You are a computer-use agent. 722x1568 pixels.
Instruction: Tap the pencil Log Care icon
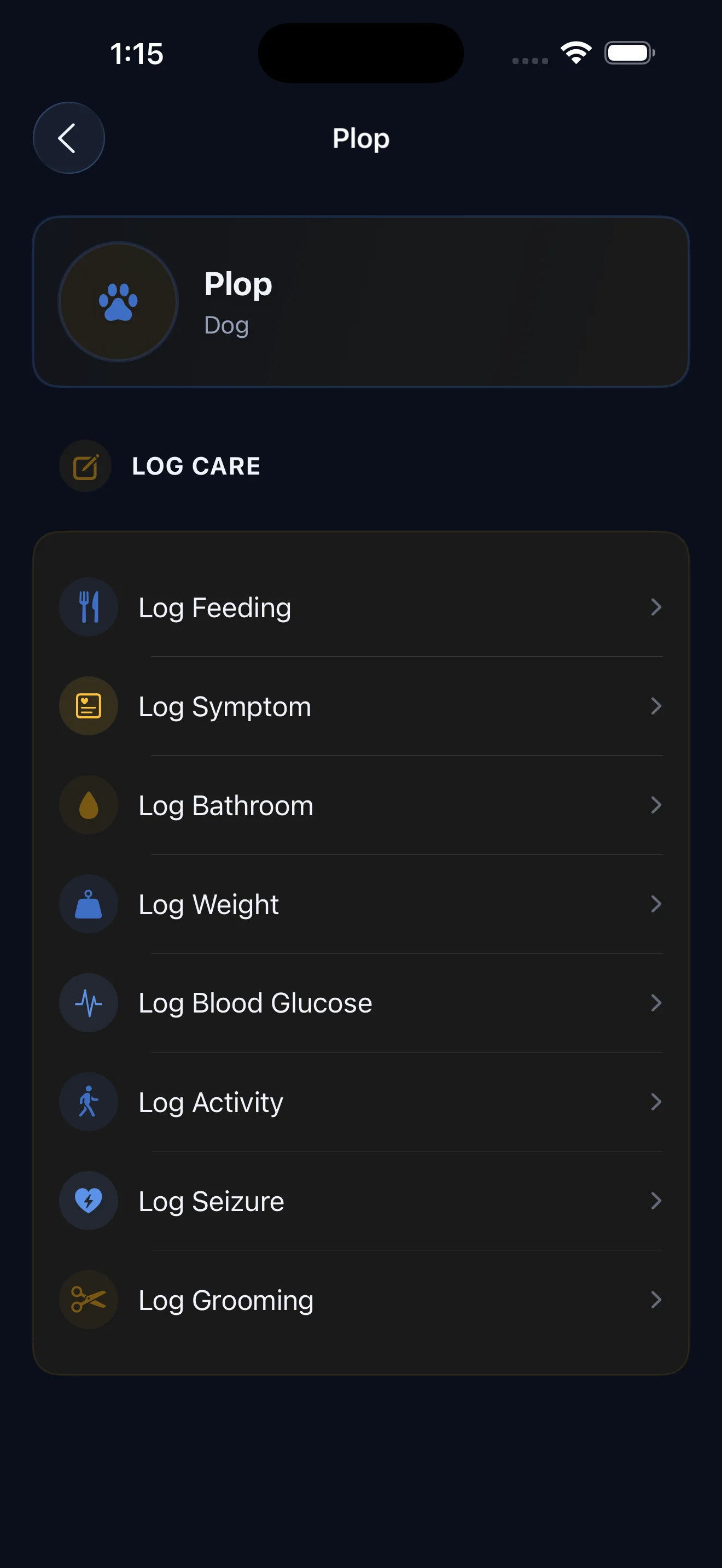[85, 466]
